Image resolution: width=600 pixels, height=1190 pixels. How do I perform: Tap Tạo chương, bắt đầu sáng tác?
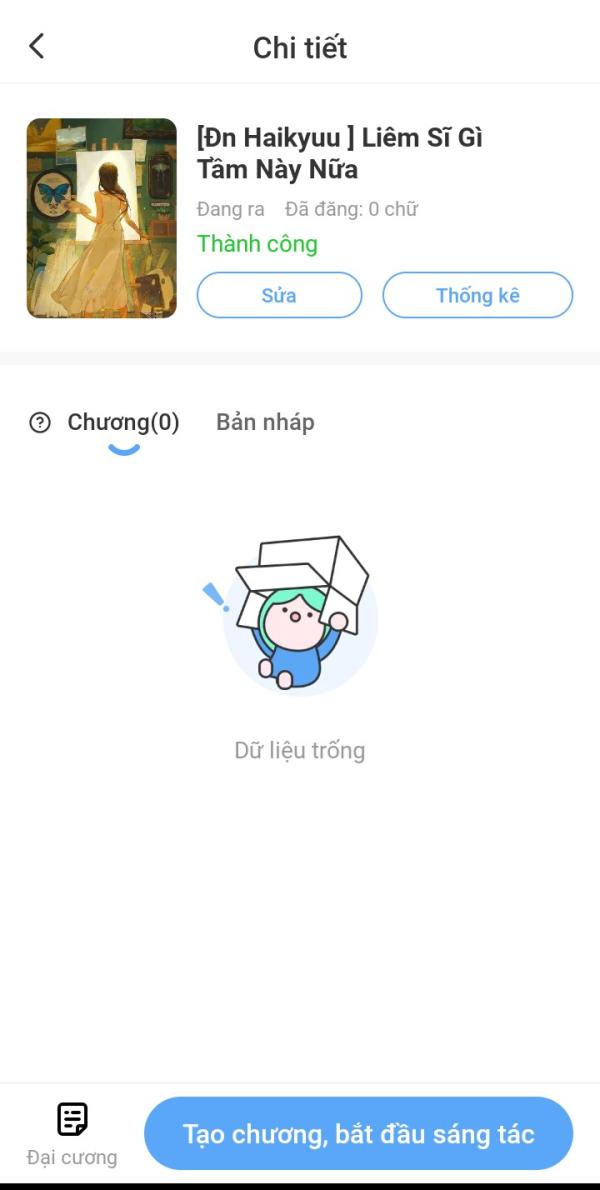[358, 1134]
